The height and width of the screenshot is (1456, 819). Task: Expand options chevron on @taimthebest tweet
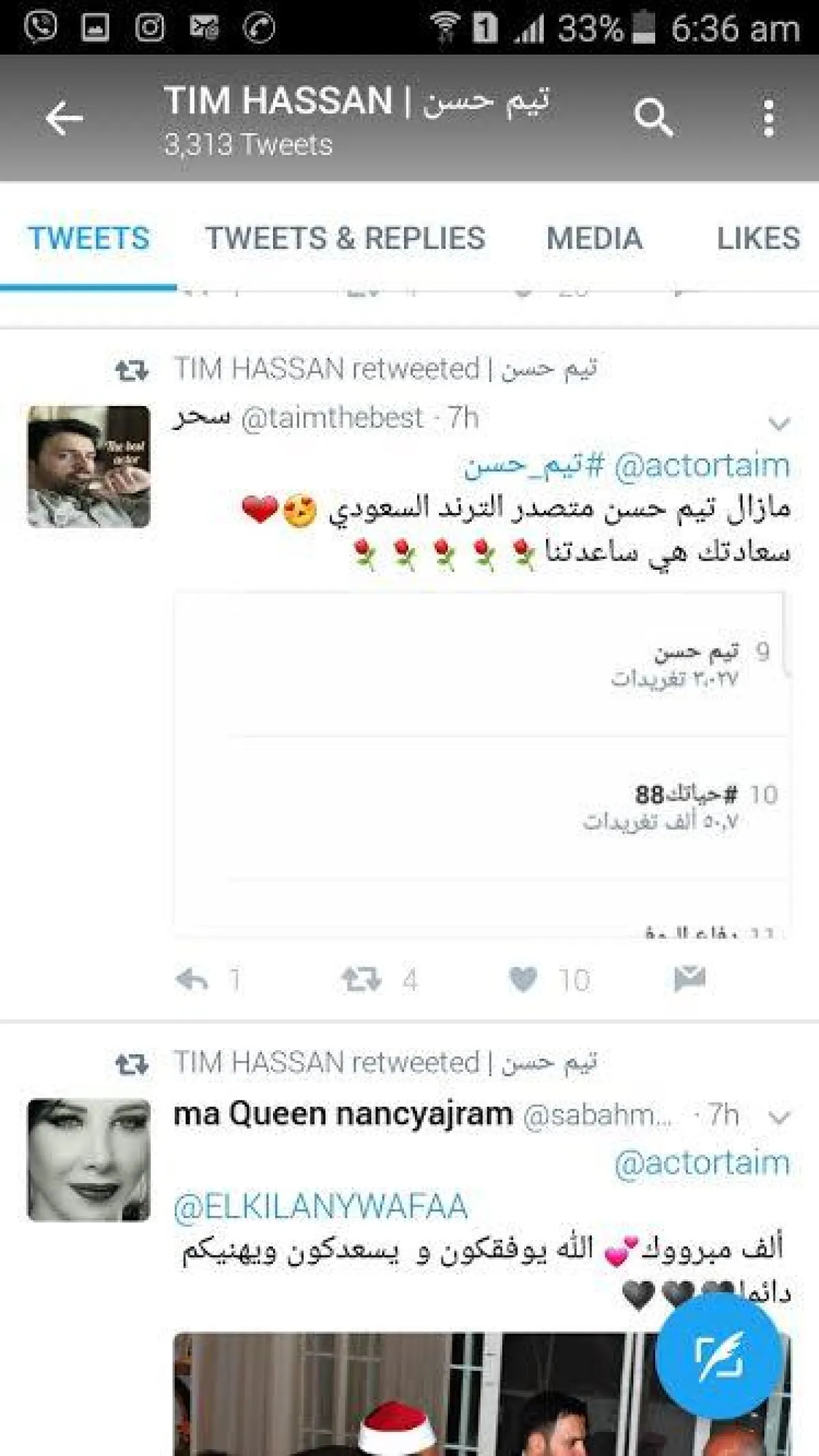point(779,423)
